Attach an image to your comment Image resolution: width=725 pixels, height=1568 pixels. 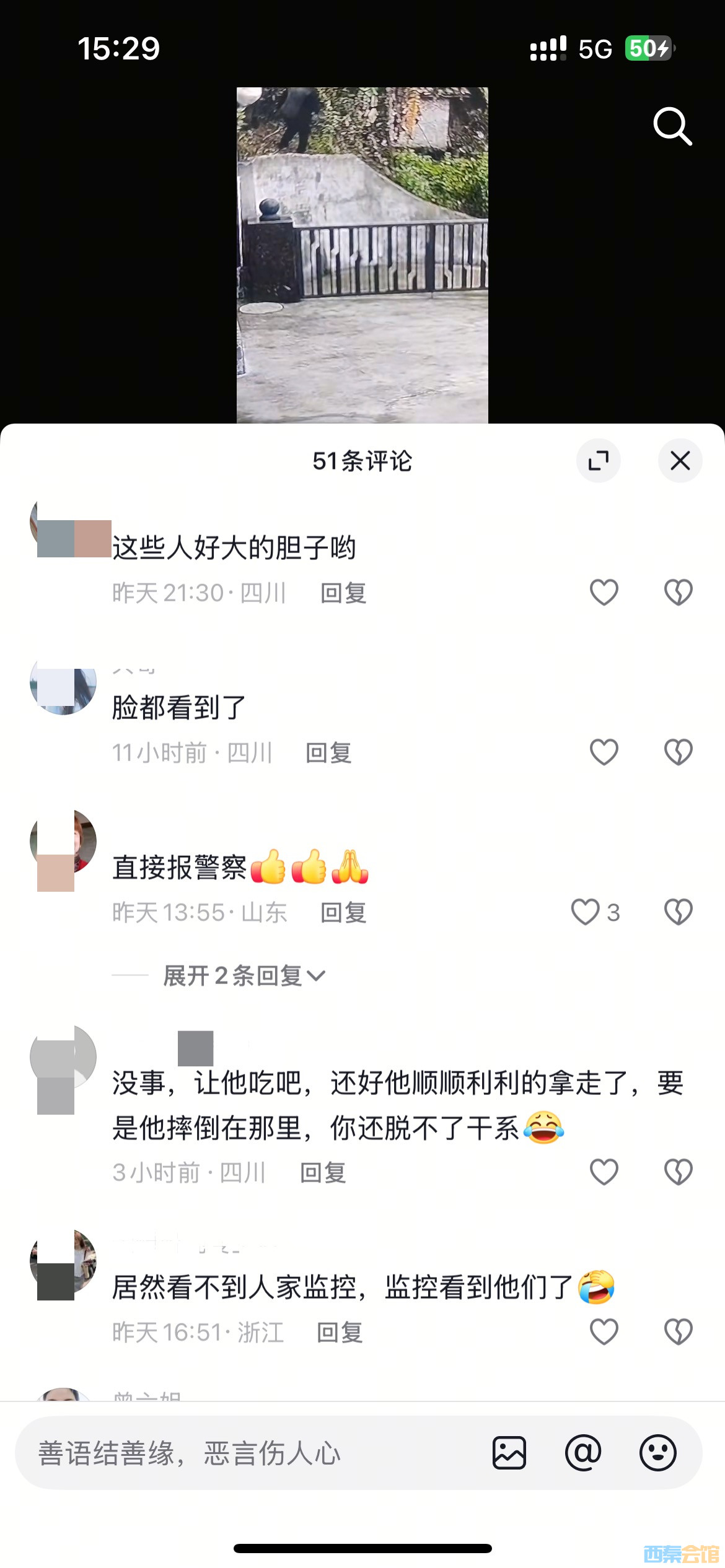[509, 1453]
